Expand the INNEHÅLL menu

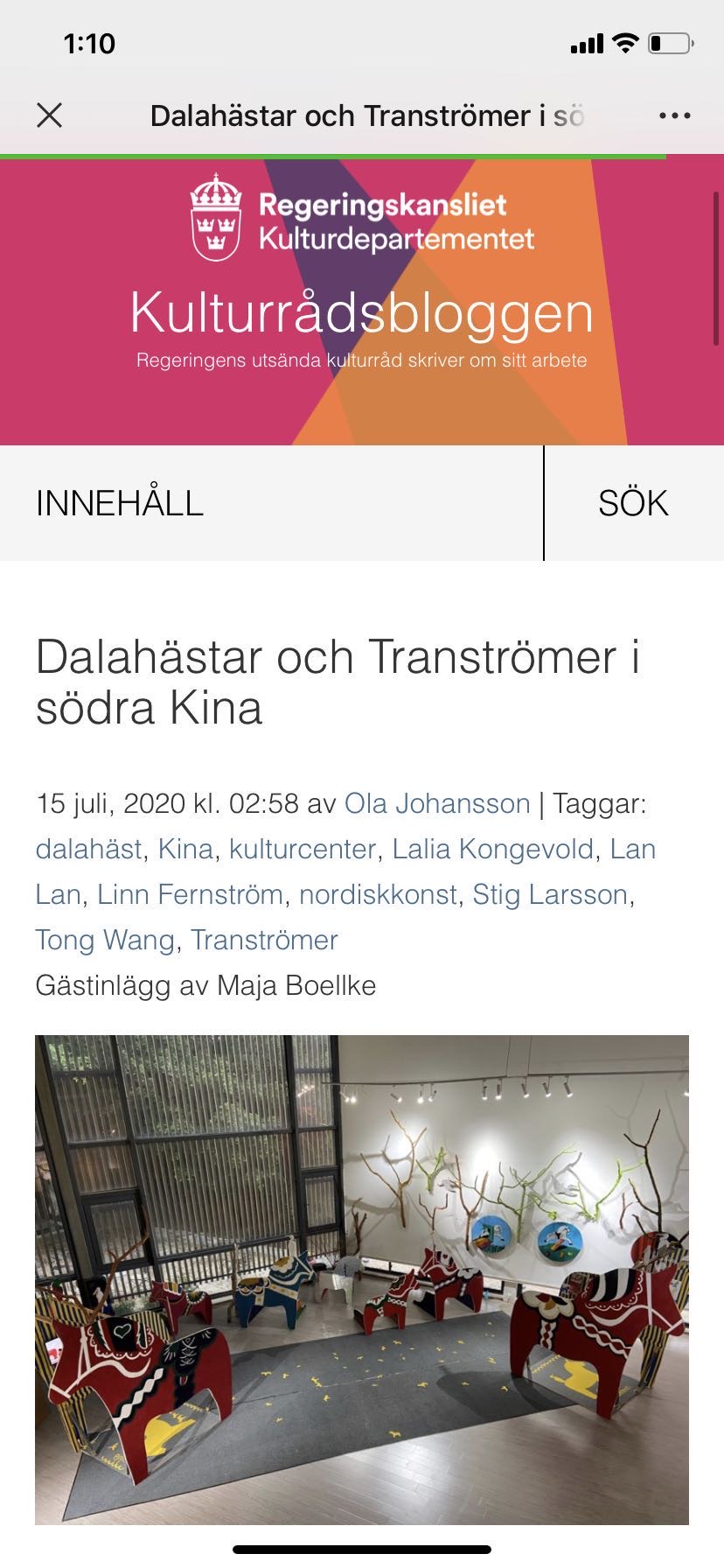[120, 503]
